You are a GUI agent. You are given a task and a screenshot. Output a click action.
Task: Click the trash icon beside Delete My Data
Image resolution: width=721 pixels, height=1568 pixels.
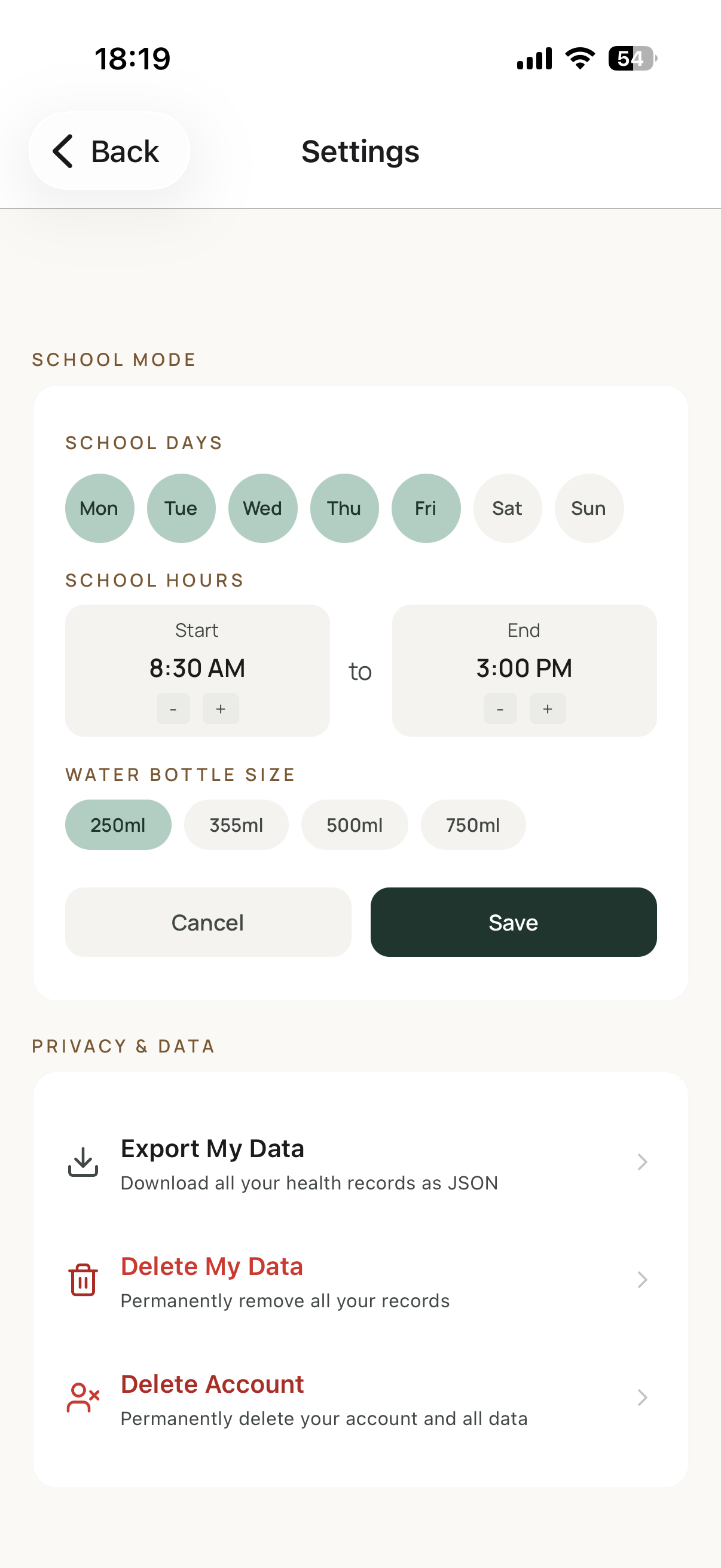[83, 1280]
